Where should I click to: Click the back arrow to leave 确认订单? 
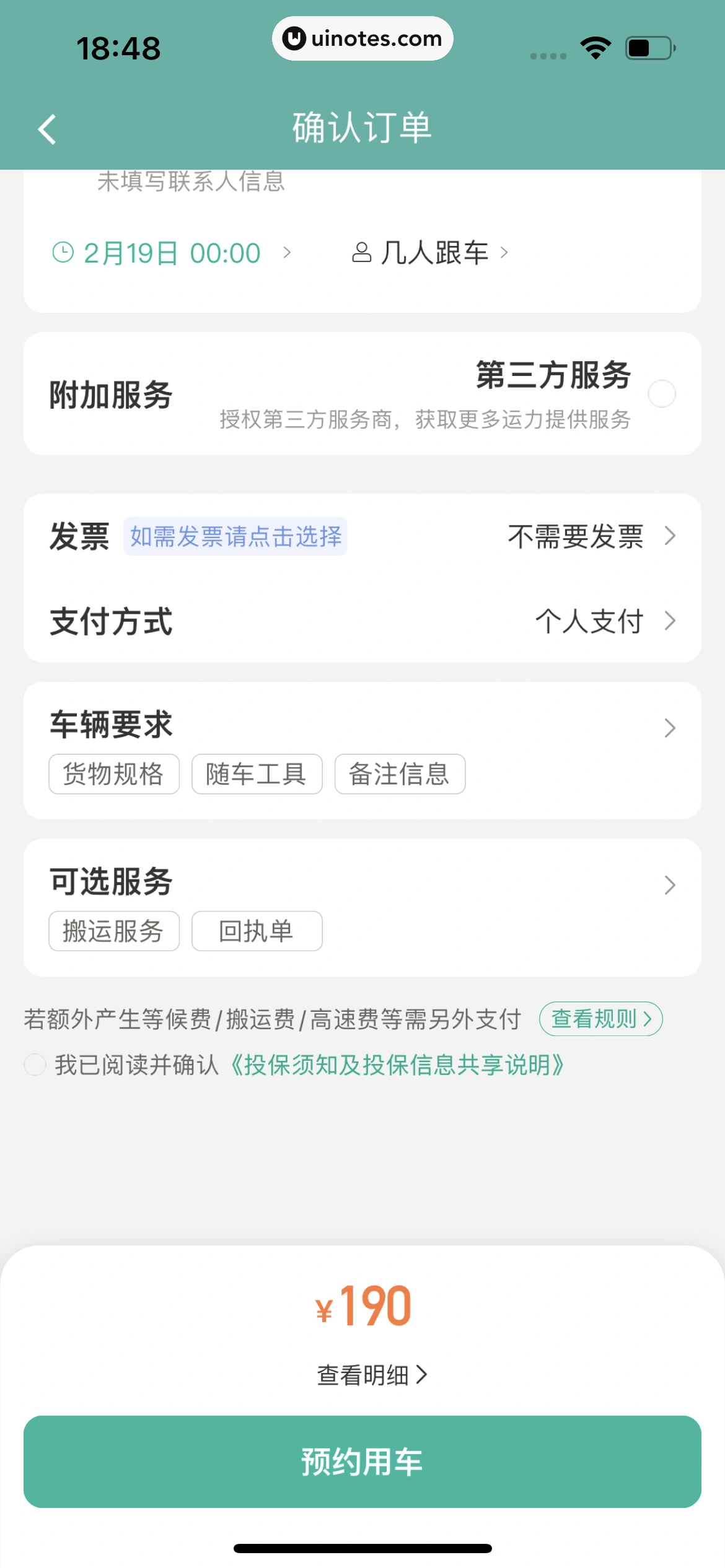click(47, 128)
